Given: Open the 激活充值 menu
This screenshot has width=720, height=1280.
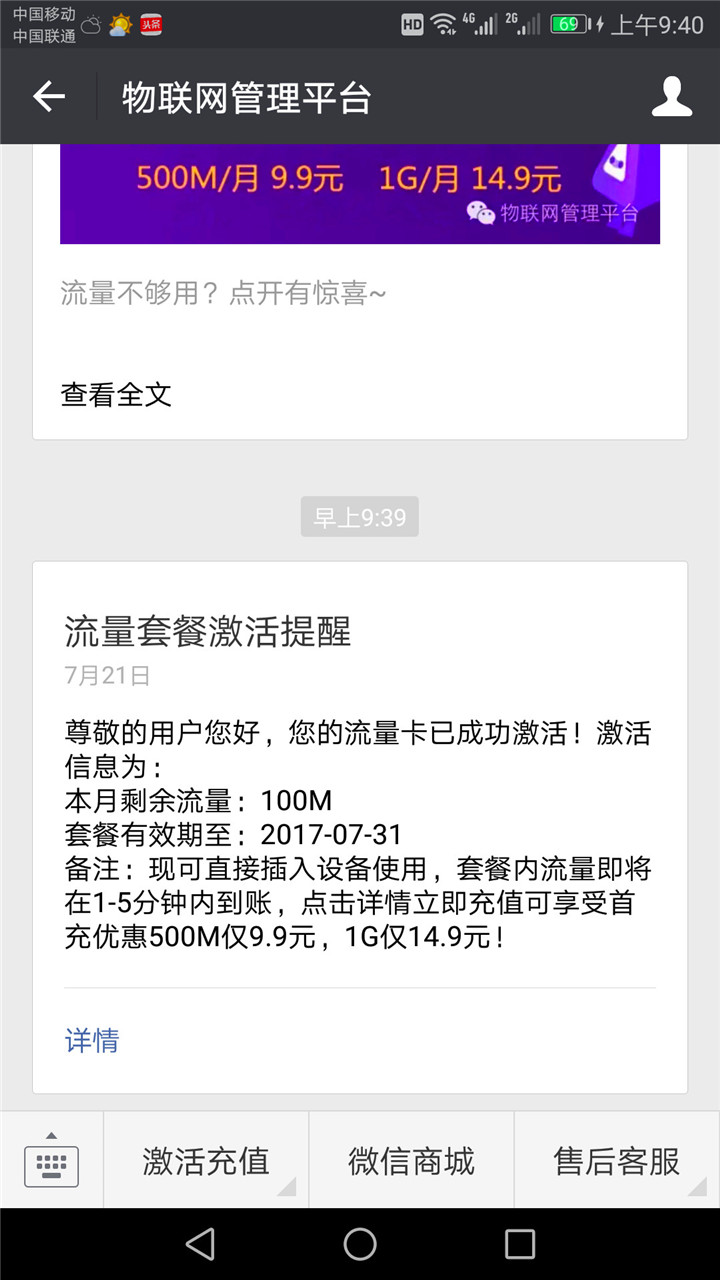Looking at the screenshot, I should pyautogui.click(x=205, y=1160).
